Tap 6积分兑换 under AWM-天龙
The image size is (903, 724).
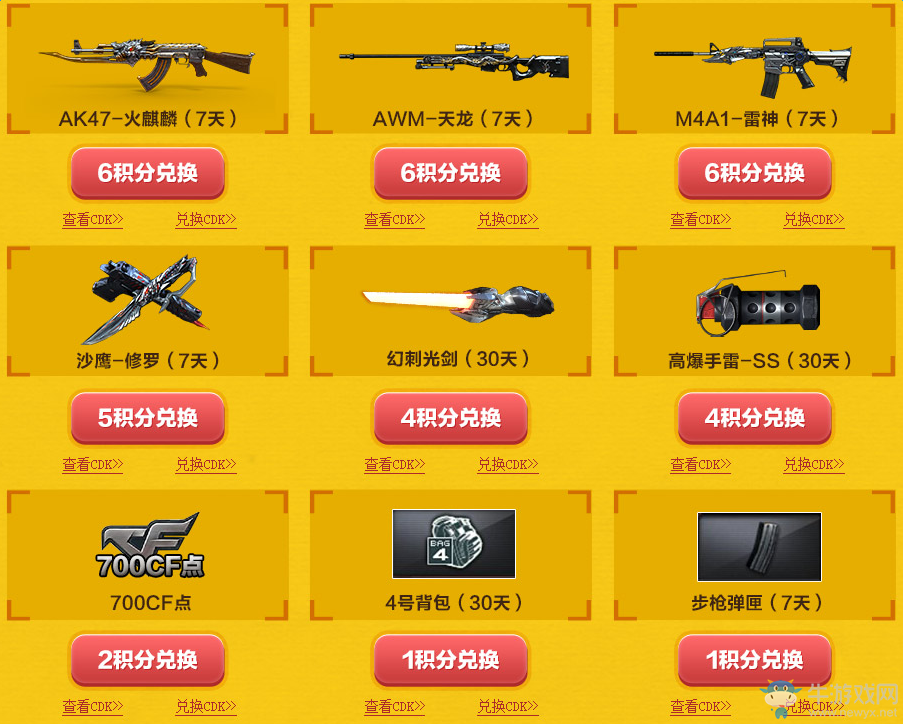click(451, 174)
